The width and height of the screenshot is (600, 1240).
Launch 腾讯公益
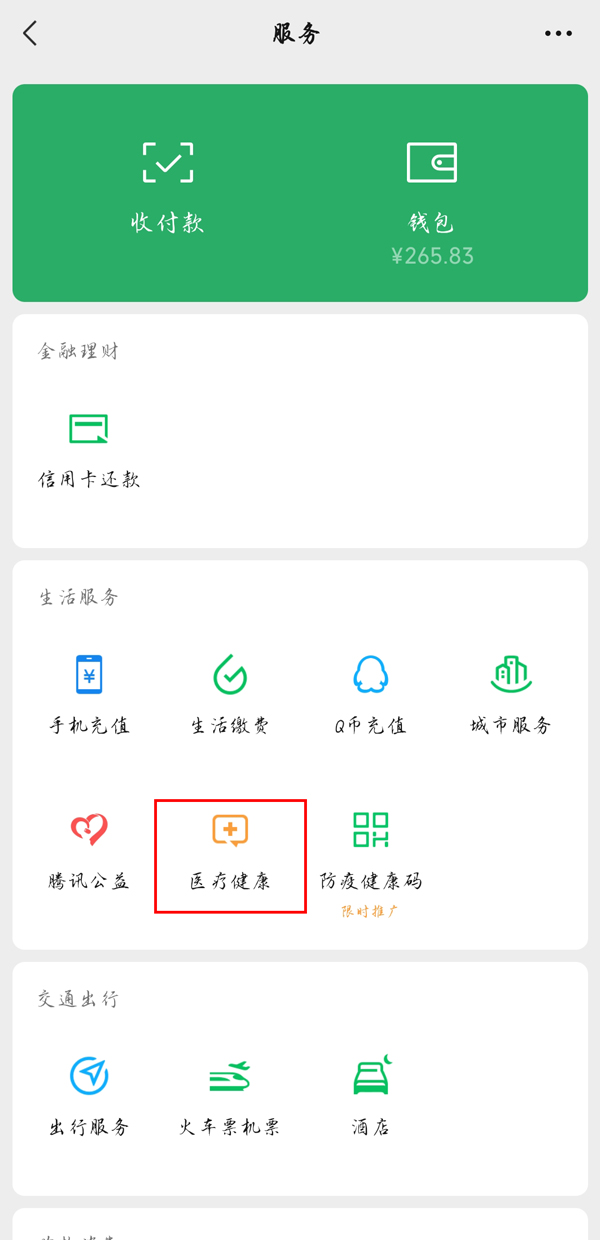tap(89, 852)
